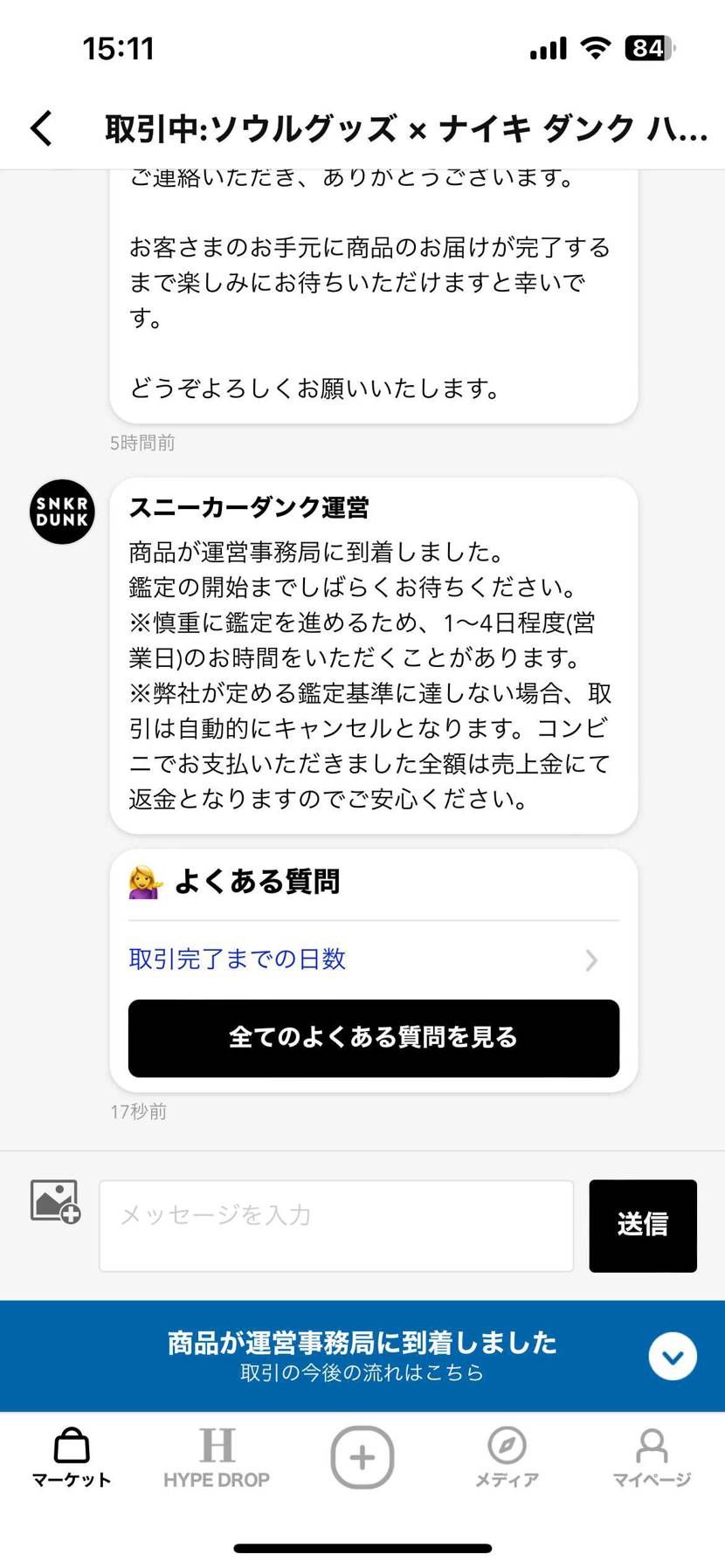Tap the image attachment icon near message box
This screenshot has width=725, height=1568.
54,1201
